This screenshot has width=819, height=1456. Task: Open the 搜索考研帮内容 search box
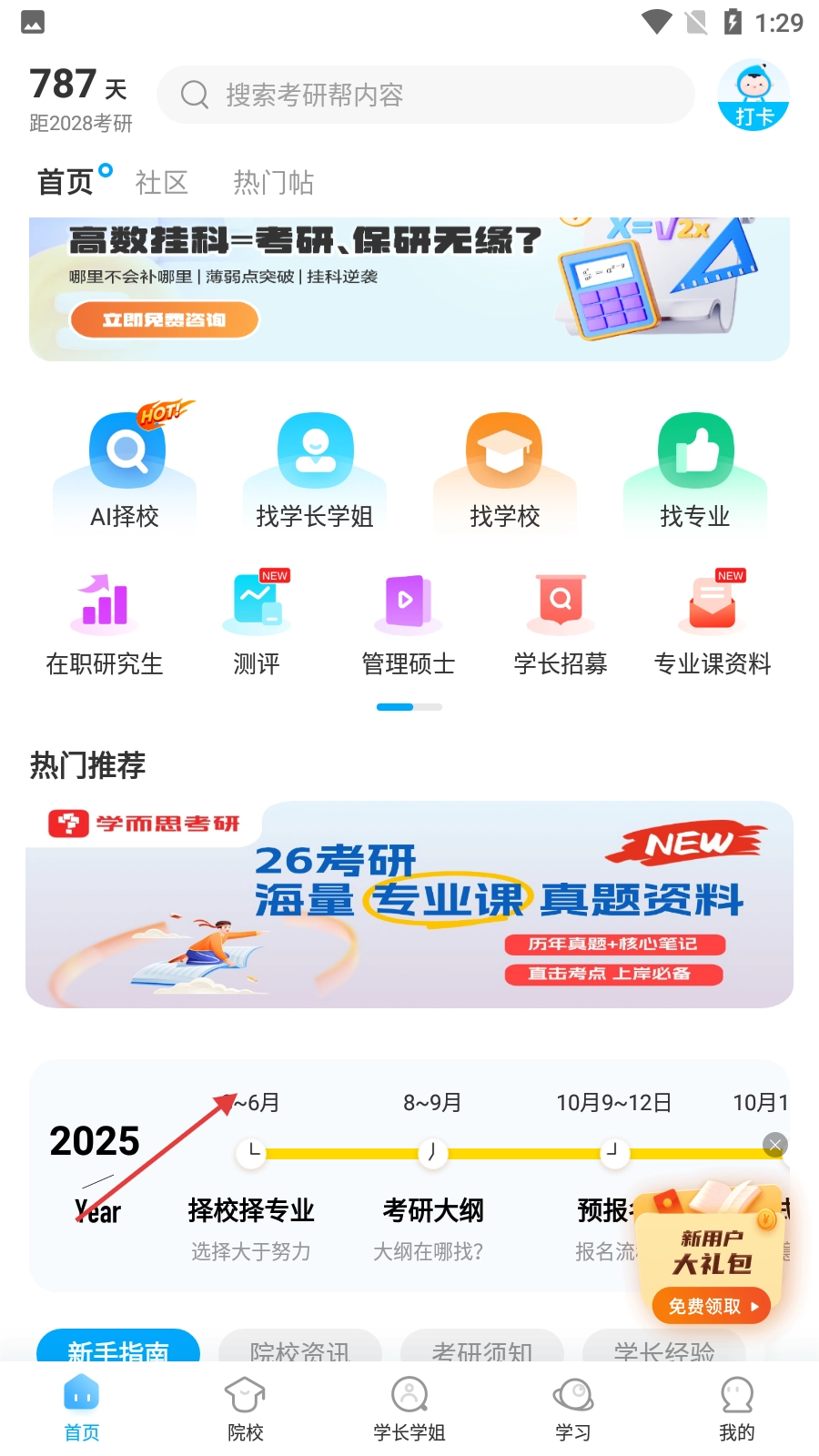point(425,95)
